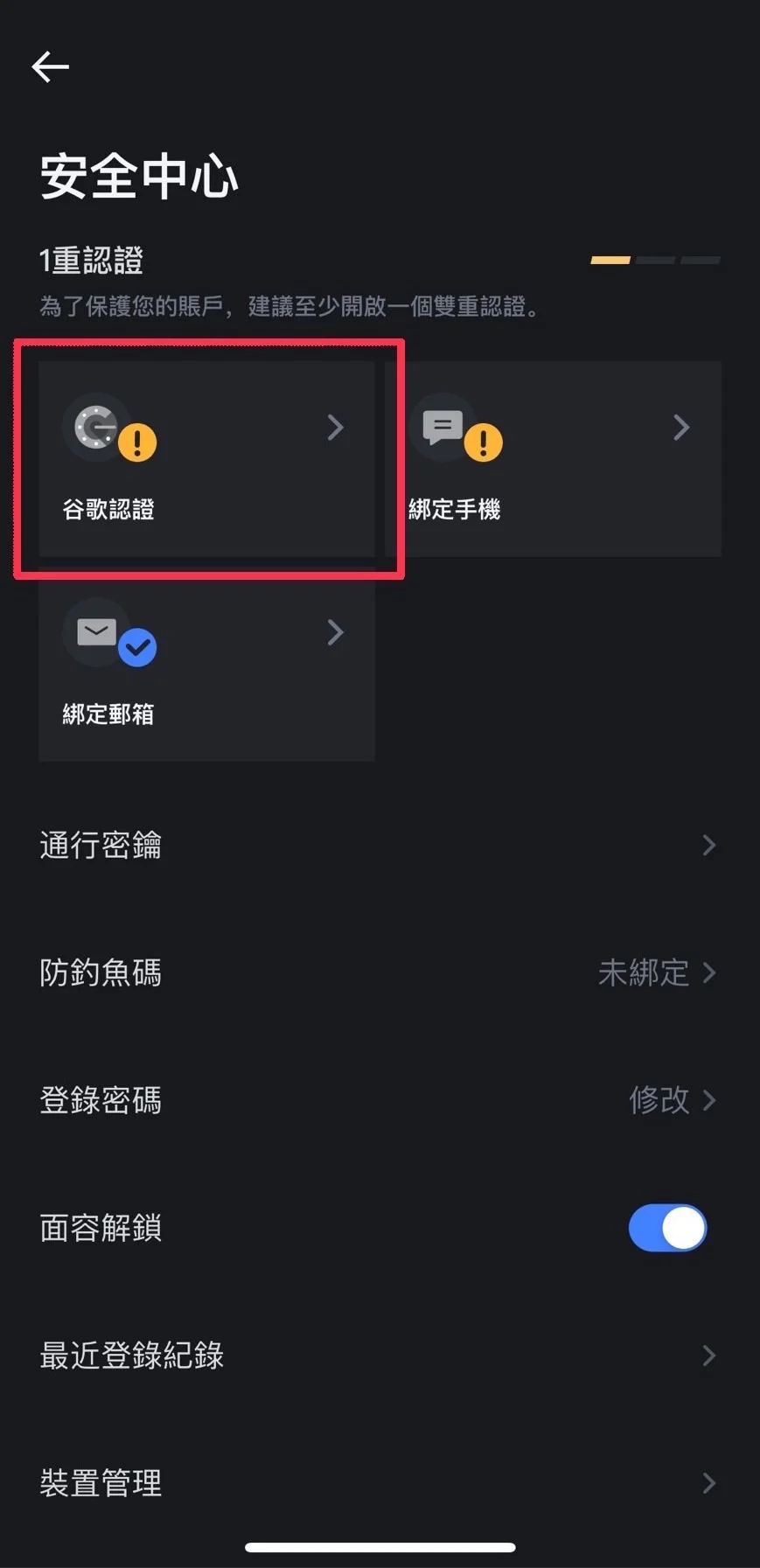Open 通行密鑰 via its chevron arrow

pyautogui.click(x=708, y=845)
